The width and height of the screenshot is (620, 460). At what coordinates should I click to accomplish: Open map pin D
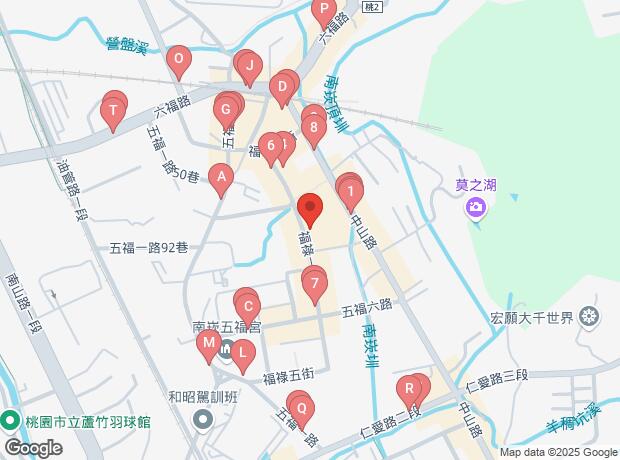[x=283, y=86]
